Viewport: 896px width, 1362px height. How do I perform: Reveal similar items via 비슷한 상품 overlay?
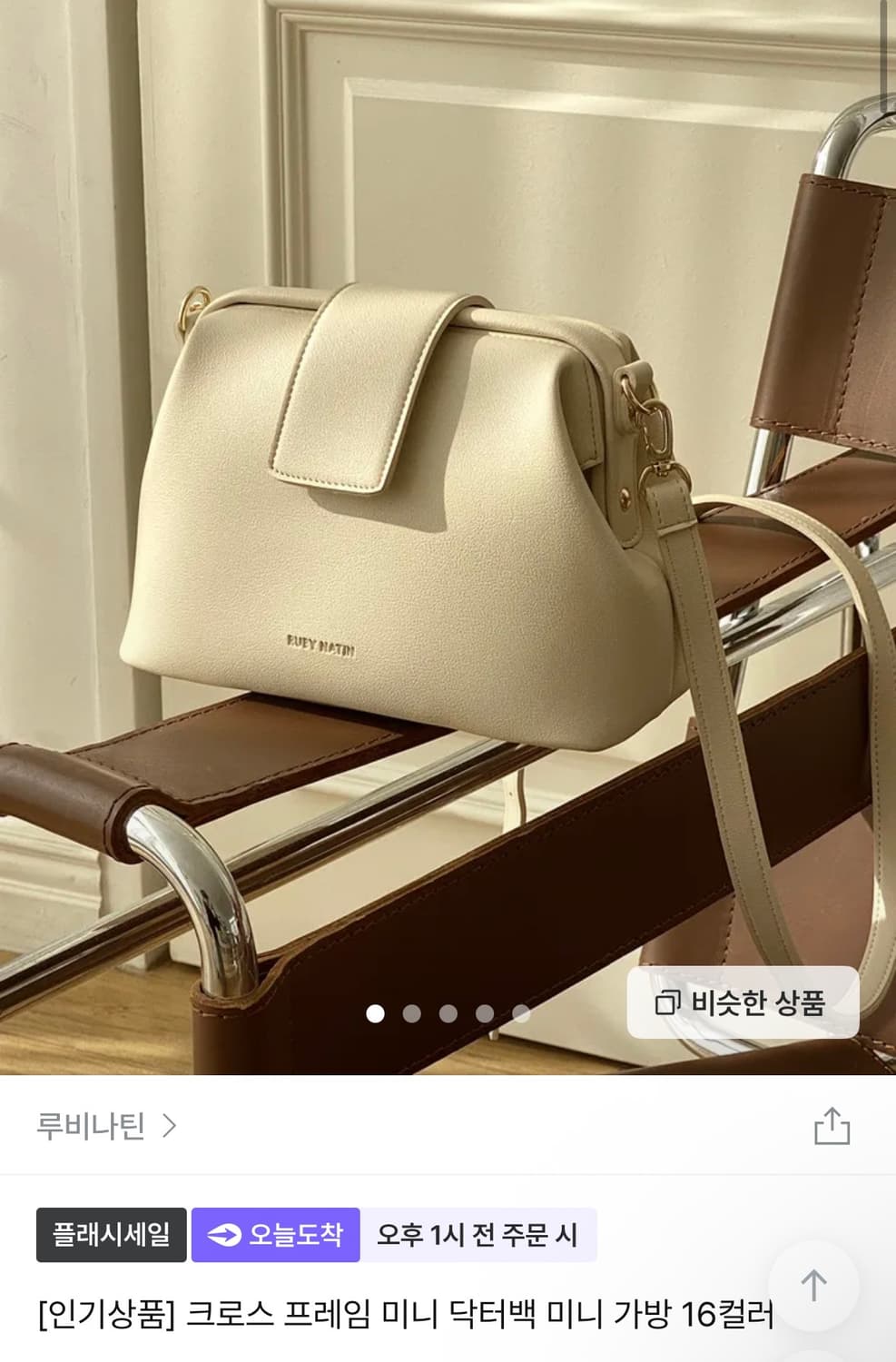tap(744, 1003)
